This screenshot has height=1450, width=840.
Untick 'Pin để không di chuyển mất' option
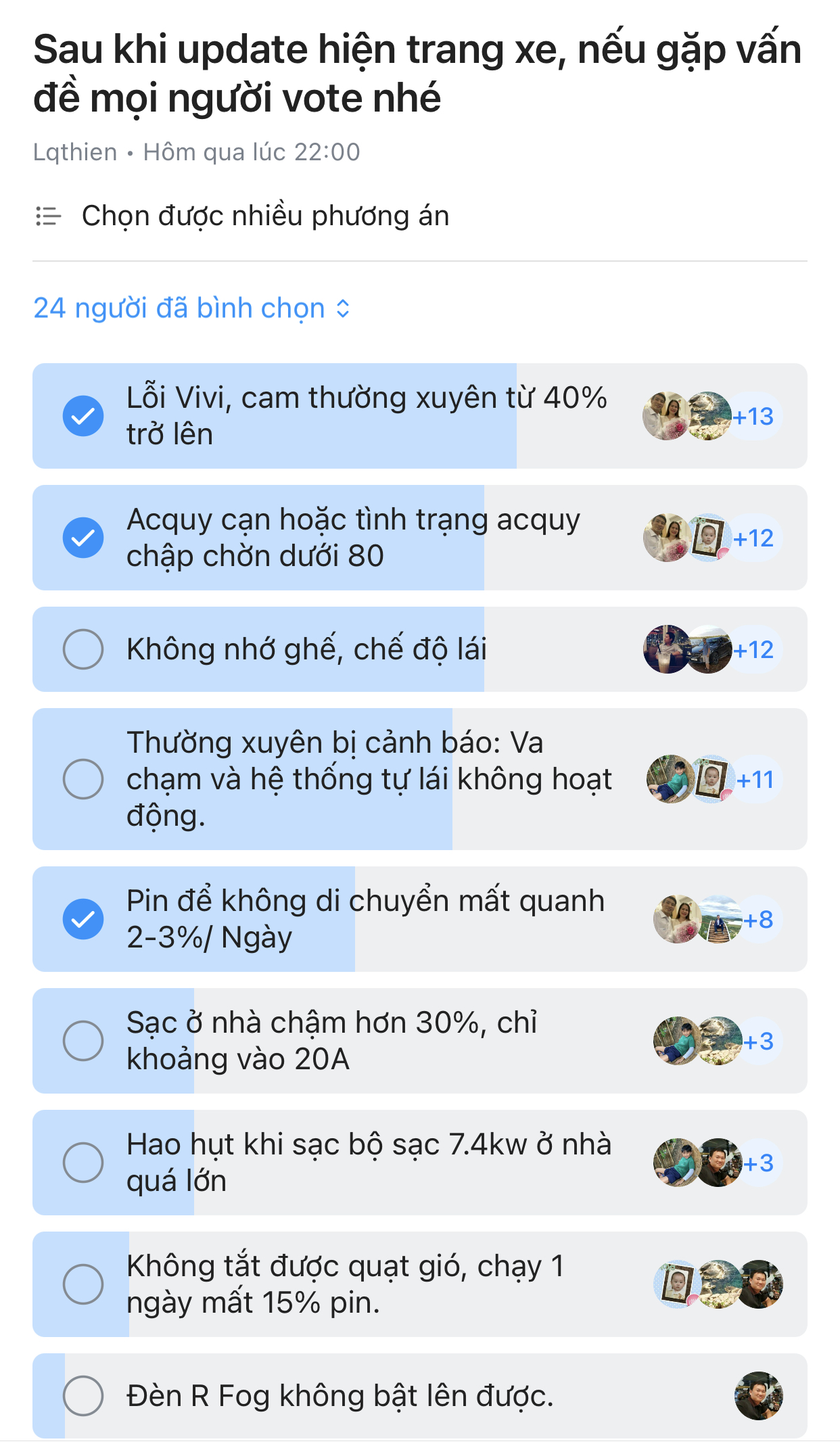point(83,919)
